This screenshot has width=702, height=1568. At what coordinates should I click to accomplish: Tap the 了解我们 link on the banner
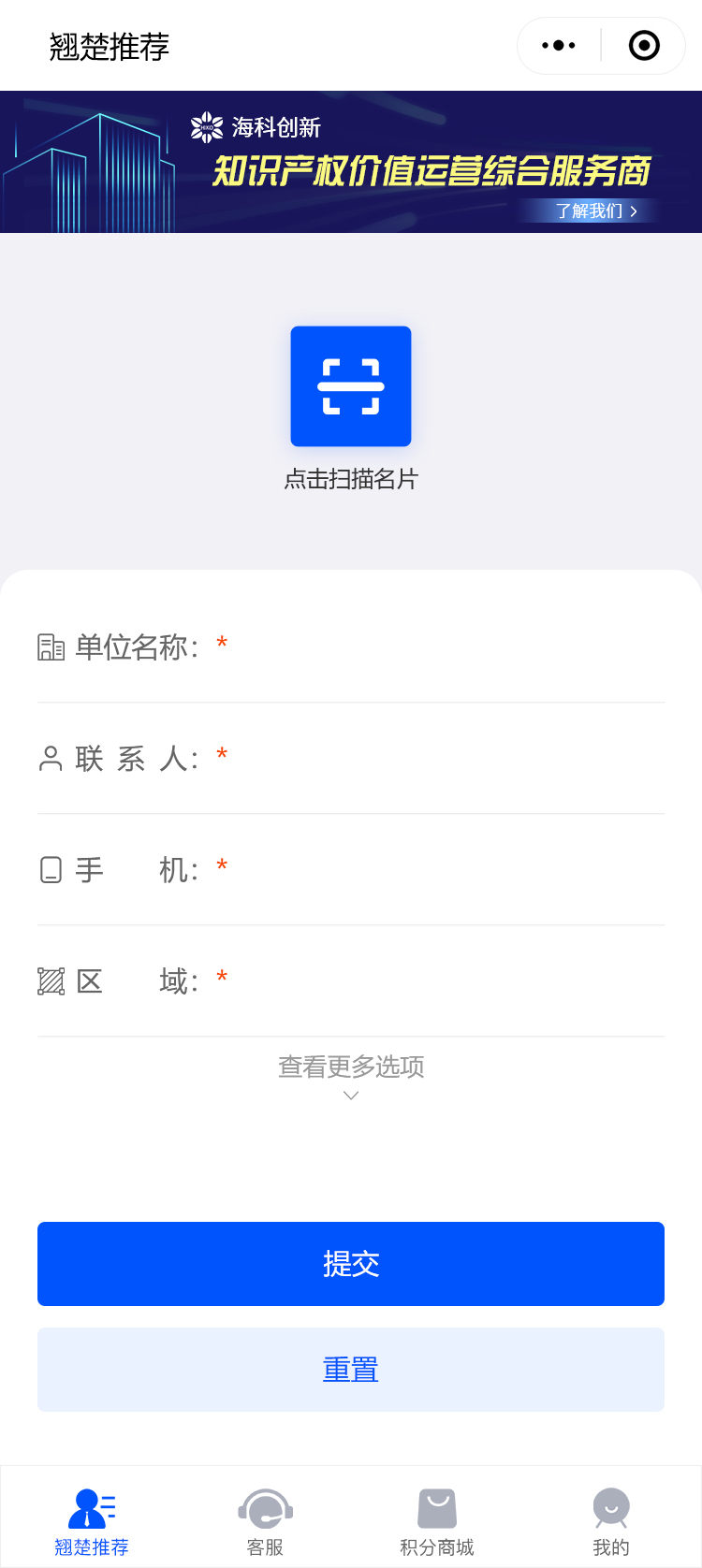click(x=596, y=211)
